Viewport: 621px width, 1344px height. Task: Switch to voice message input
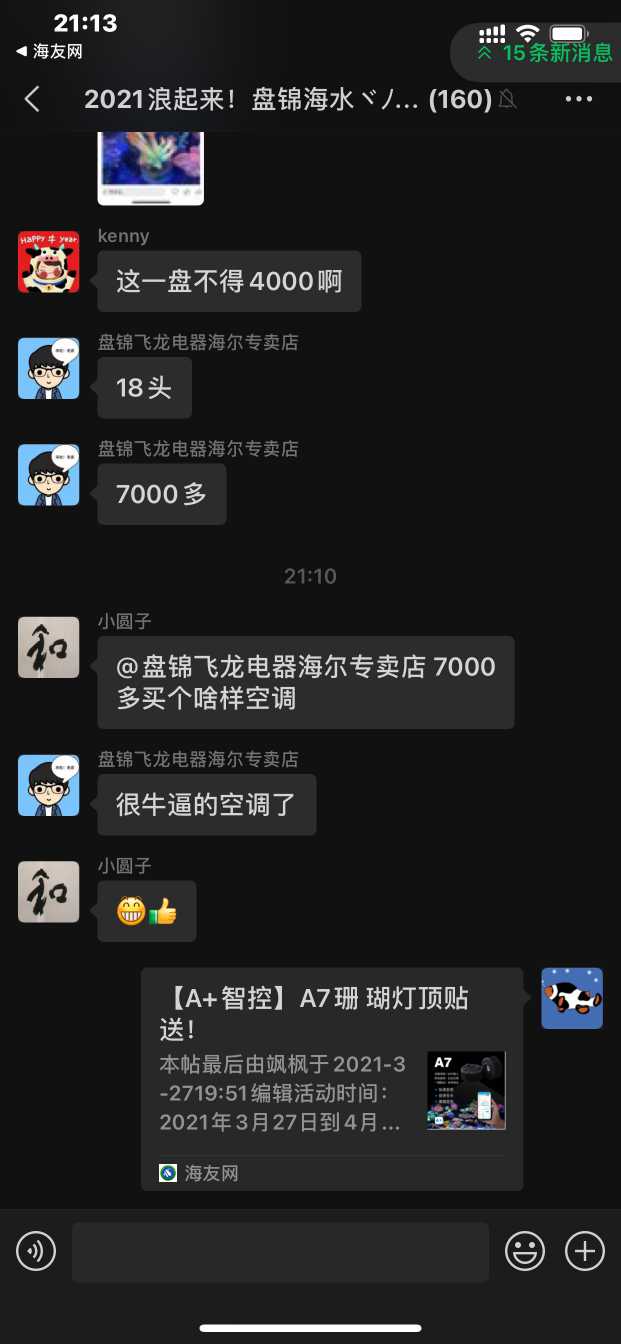tap(36, 1251)
